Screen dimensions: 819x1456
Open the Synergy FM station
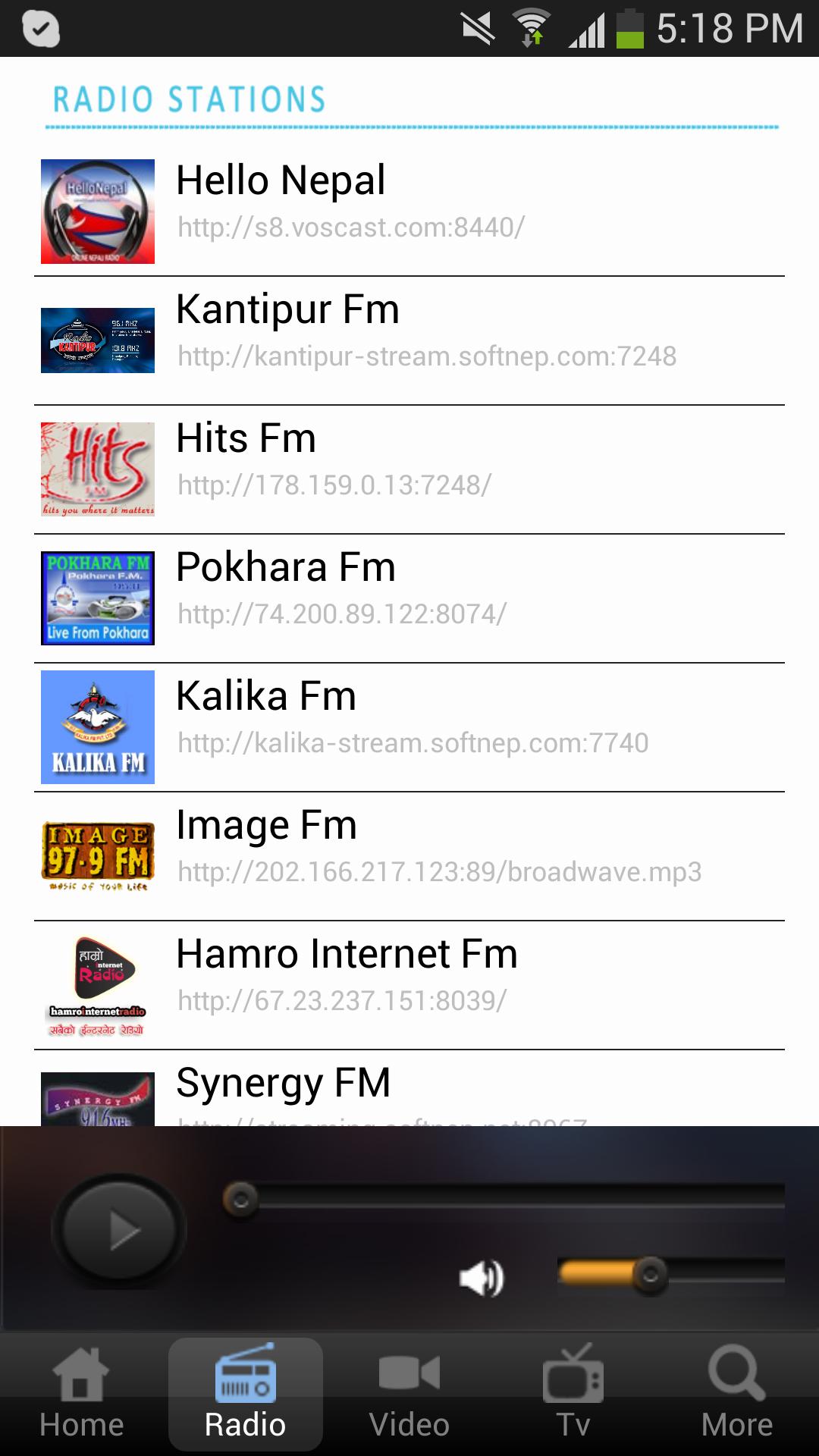tap(409, 1092)
